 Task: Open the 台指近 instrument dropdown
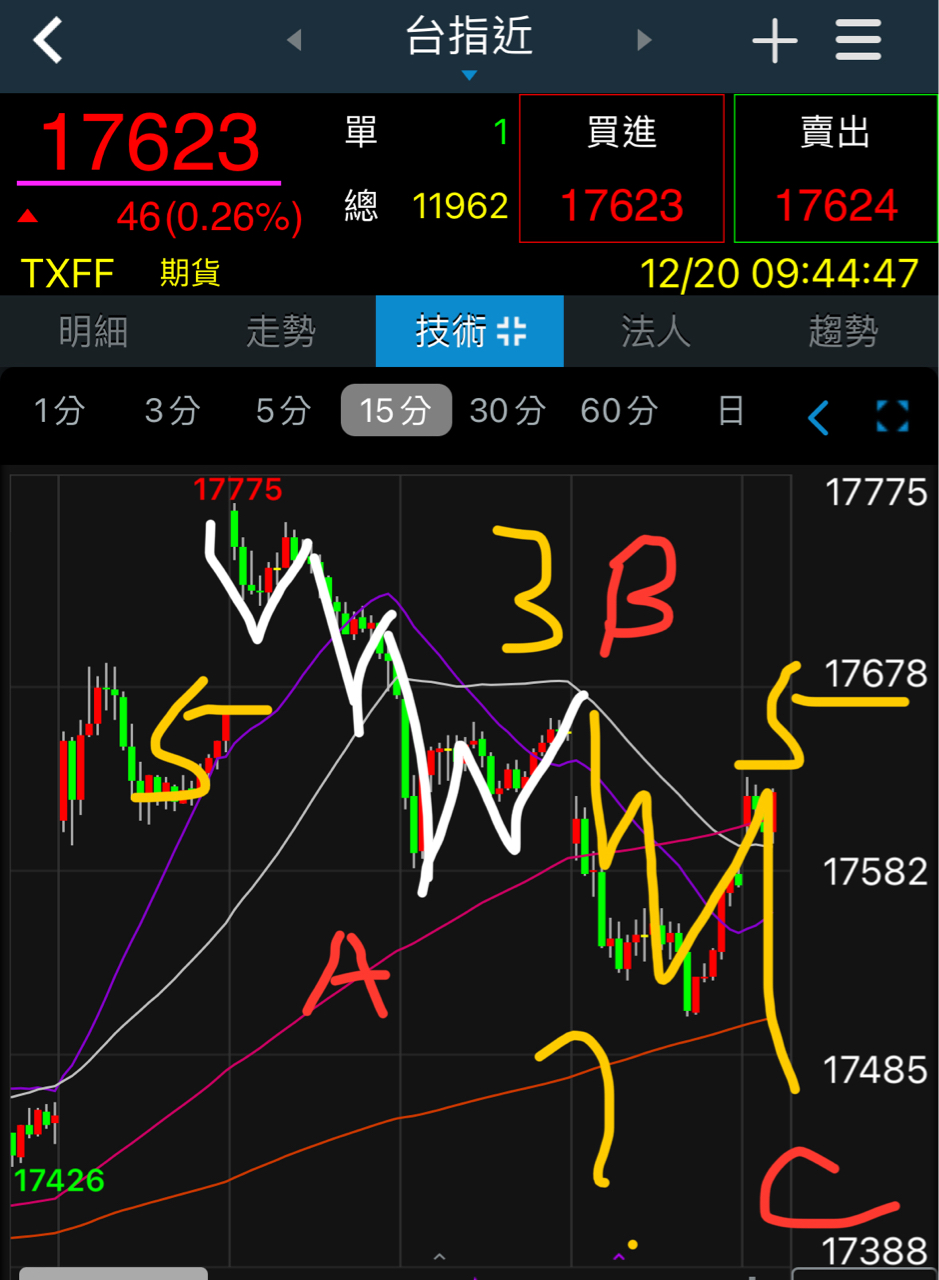point(469,47)
